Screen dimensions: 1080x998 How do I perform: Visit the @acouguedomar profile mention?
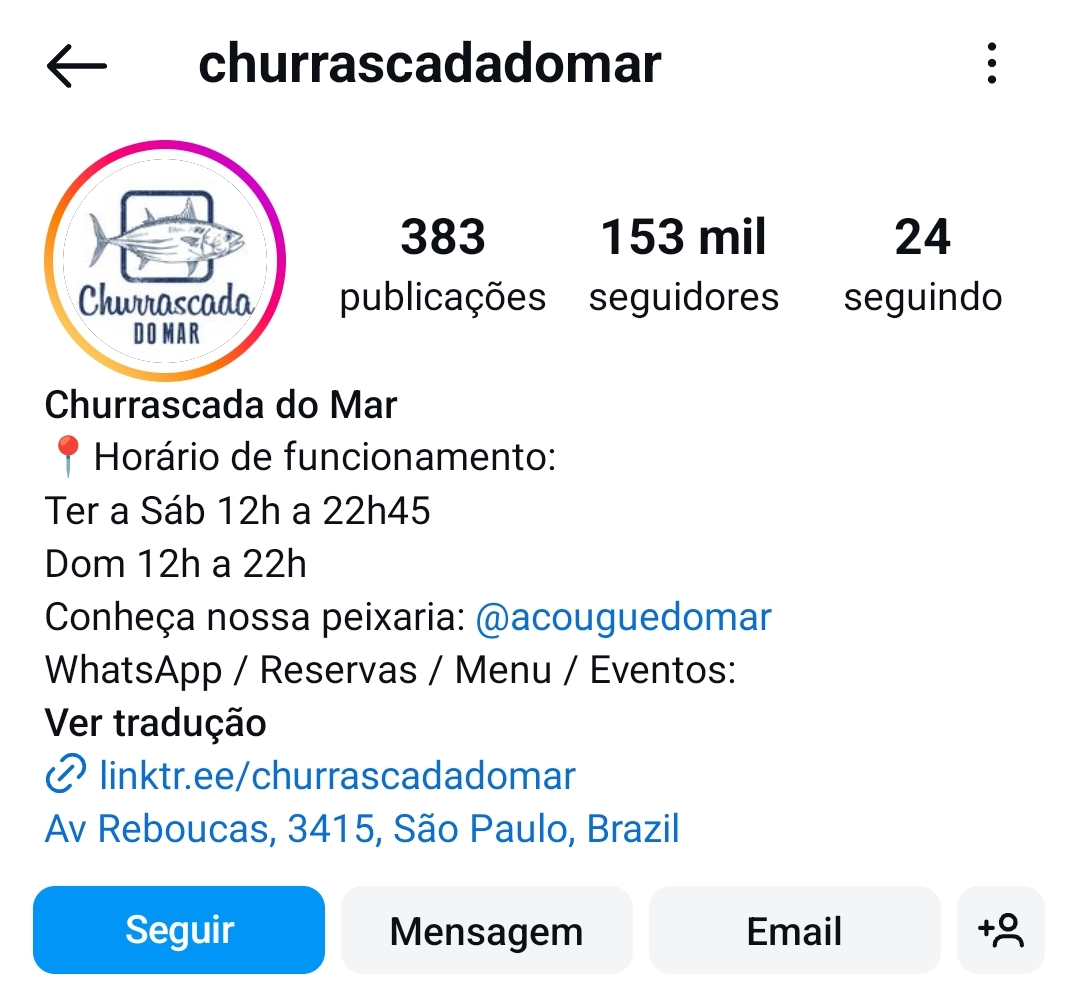[x=623, y=617]
